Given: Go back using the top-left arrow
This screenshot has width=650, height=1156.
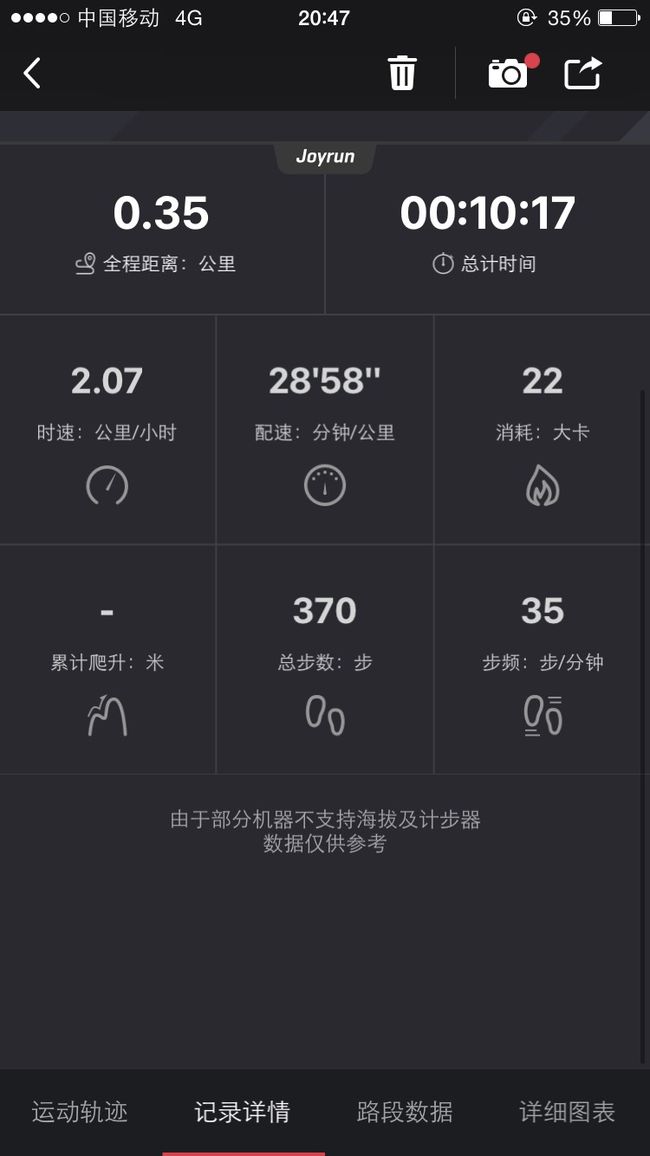Looking at the screenshot, I should point(32,73).
